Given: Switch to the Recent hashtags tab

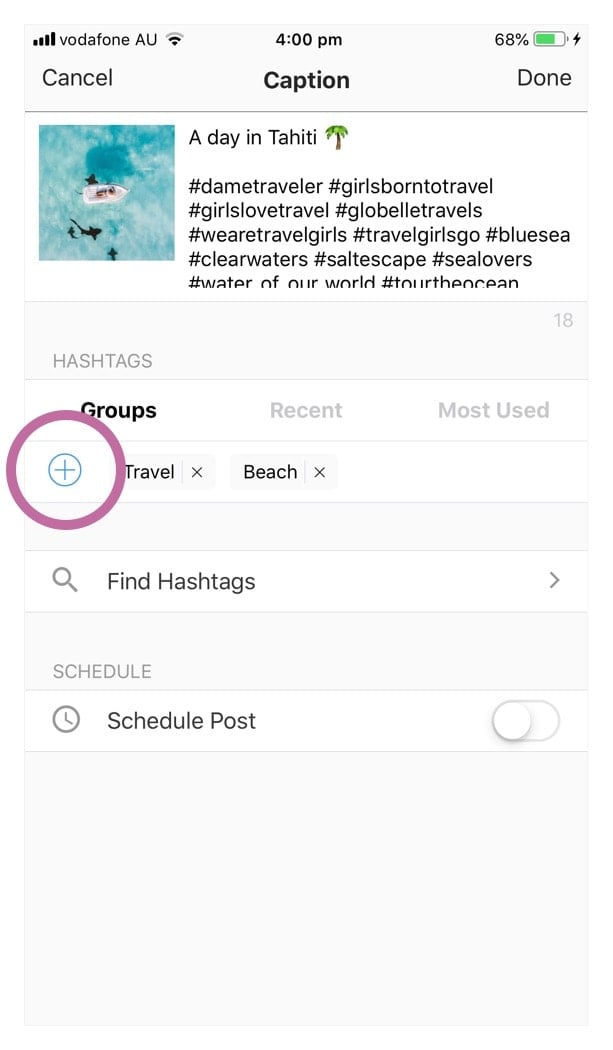Looking at the screenshot, I should [x=306, y=410].
